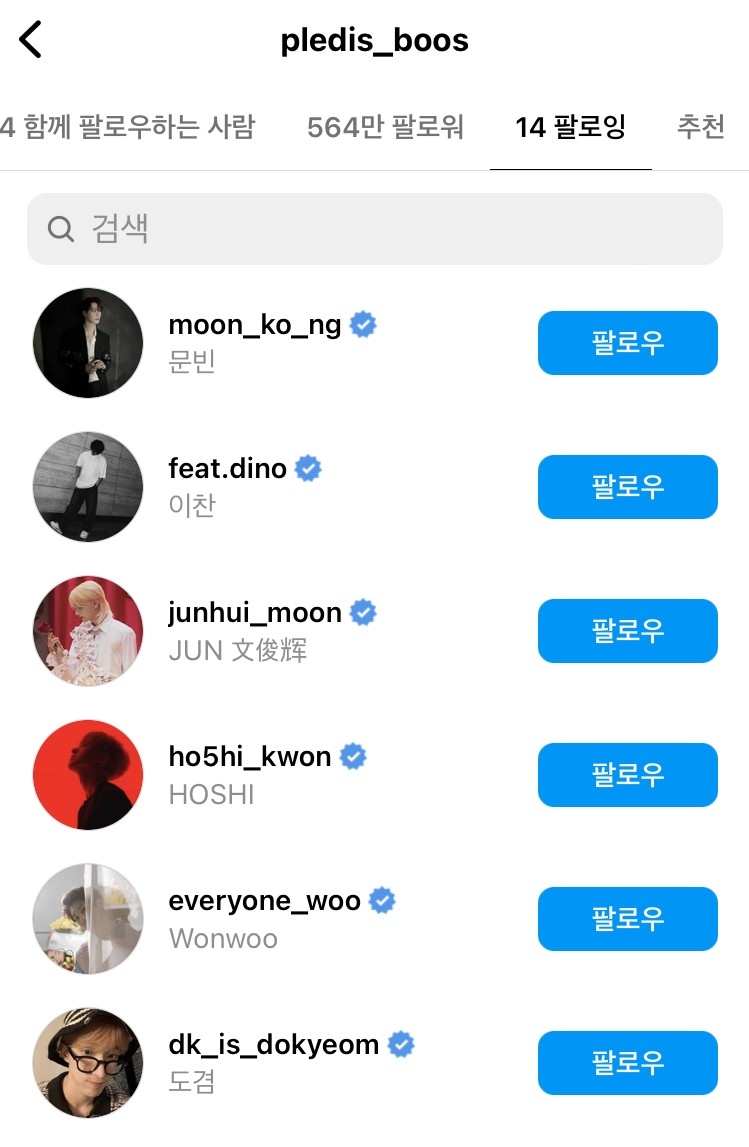Screen dimensions: 749x1147
Task: Follow dk_is_dokyeom
Action: click(627, 1063)
